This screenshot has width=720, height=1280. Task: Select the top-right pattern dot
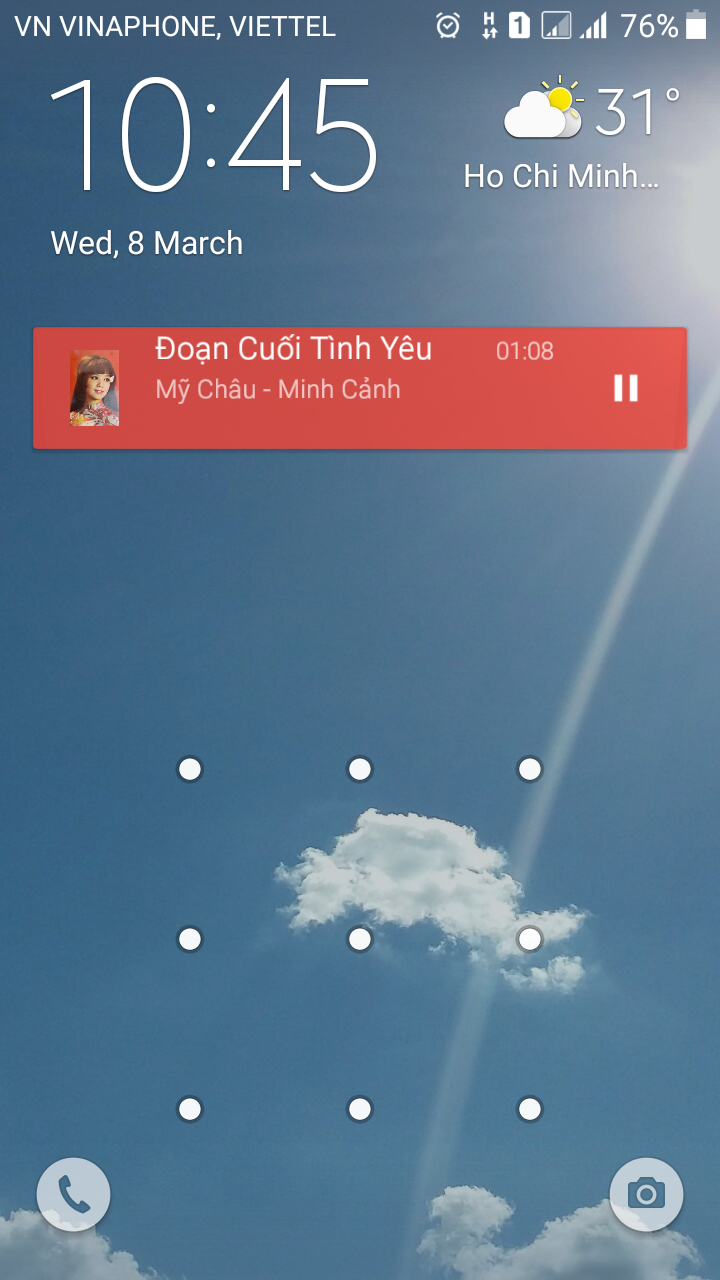pyautogui.click(x=530, y=769)
